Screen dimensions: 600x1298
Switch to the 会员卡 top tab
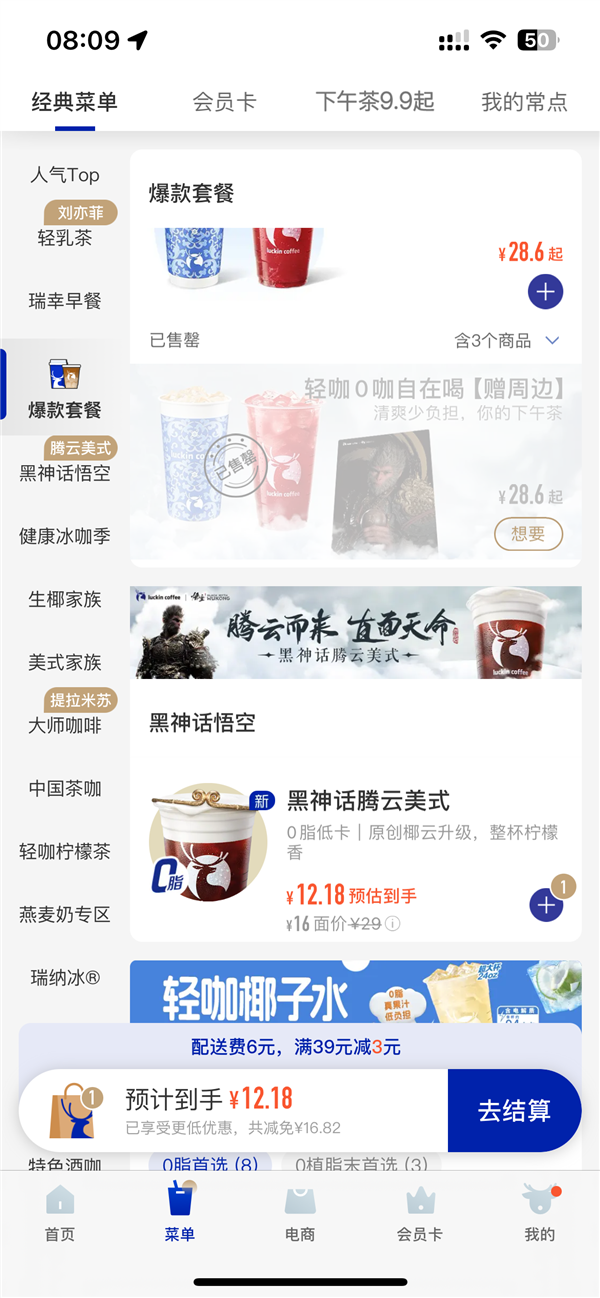pyautogui.click(x=224, y=102)
